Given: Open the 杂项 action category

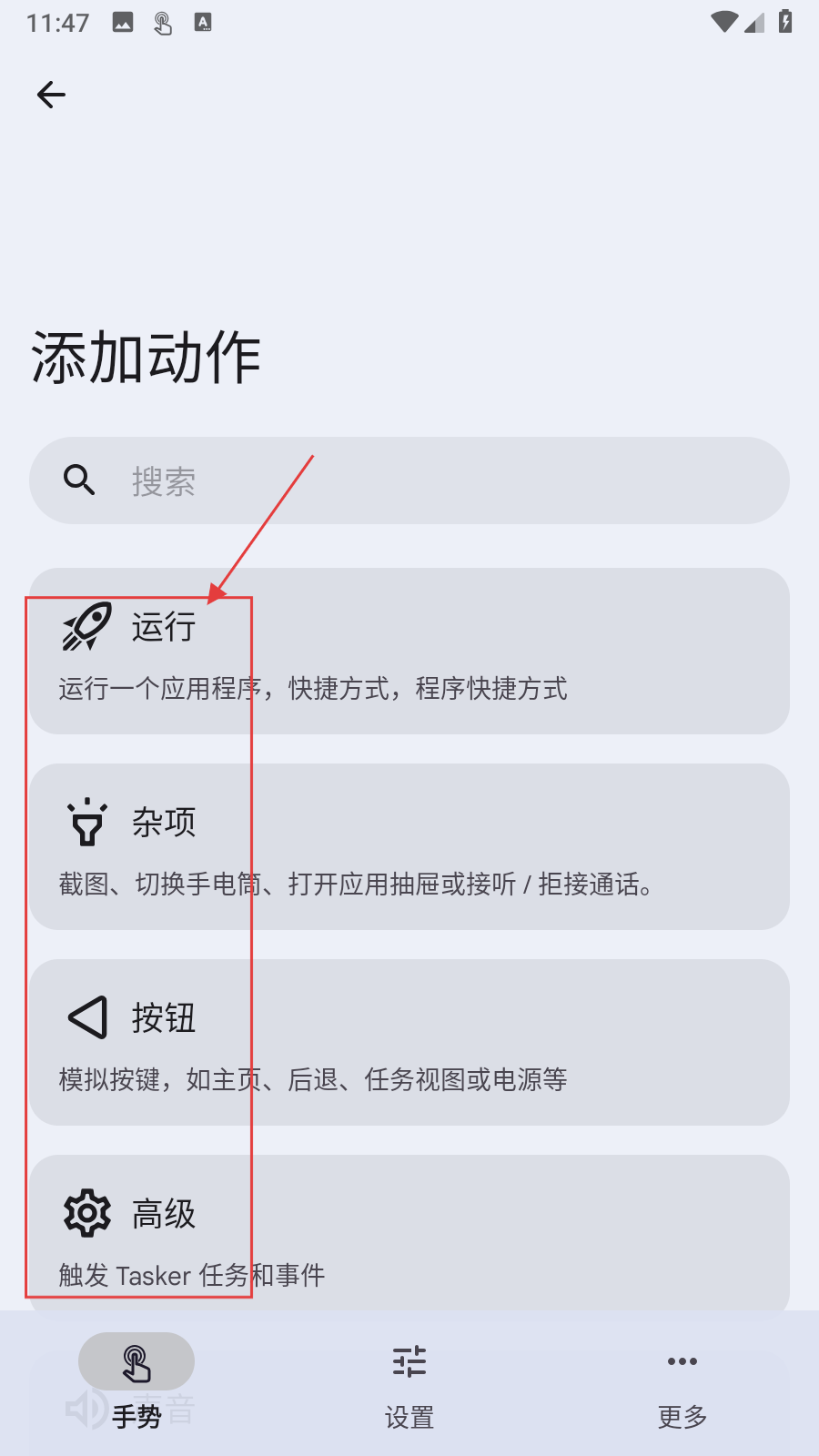Looking at the screenshot, I should [409, 846].
